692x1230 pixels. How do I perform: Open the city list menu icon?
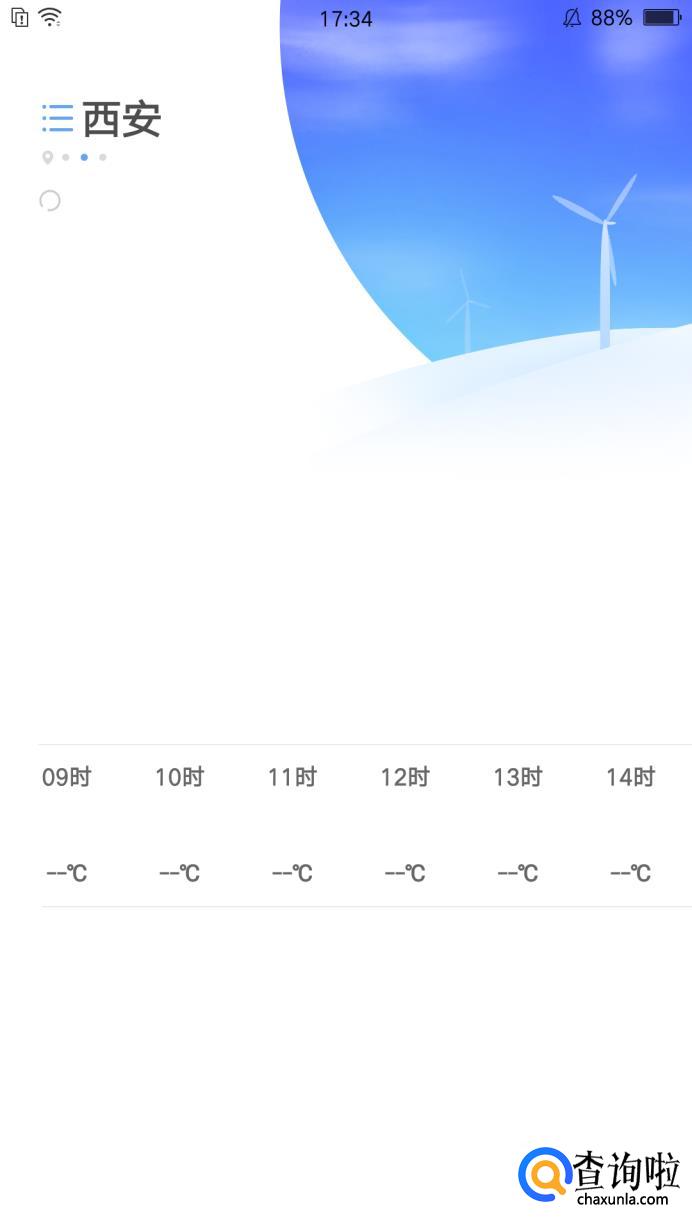57,118
